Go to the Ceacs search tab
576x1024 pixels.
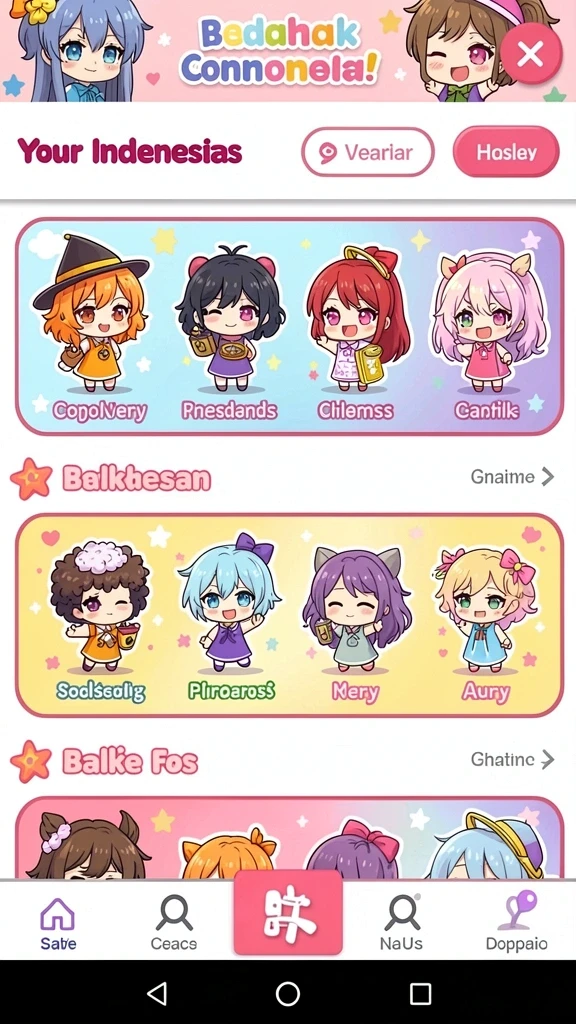coord(174,923)
